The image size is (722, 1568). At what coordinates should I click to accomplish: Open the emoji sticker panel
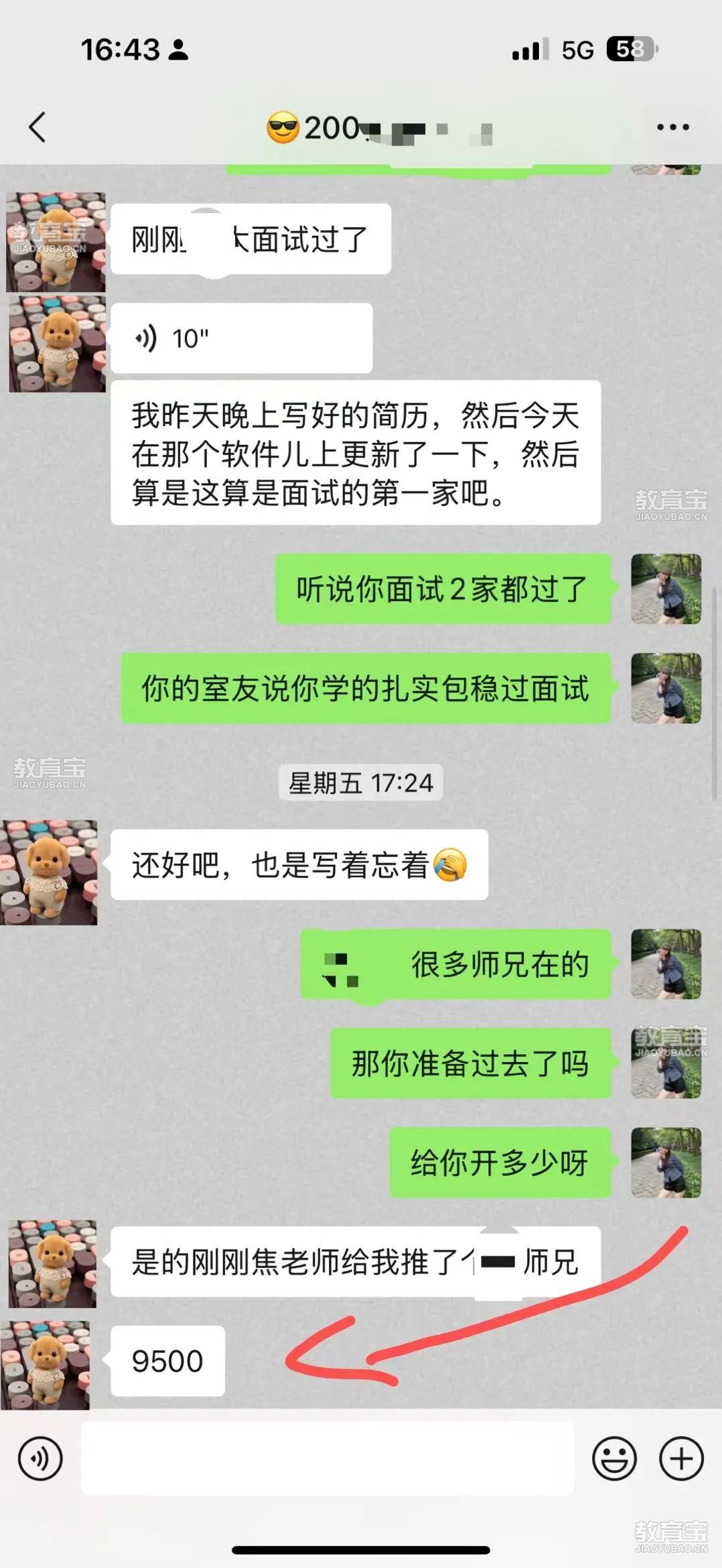(613, 1459)
